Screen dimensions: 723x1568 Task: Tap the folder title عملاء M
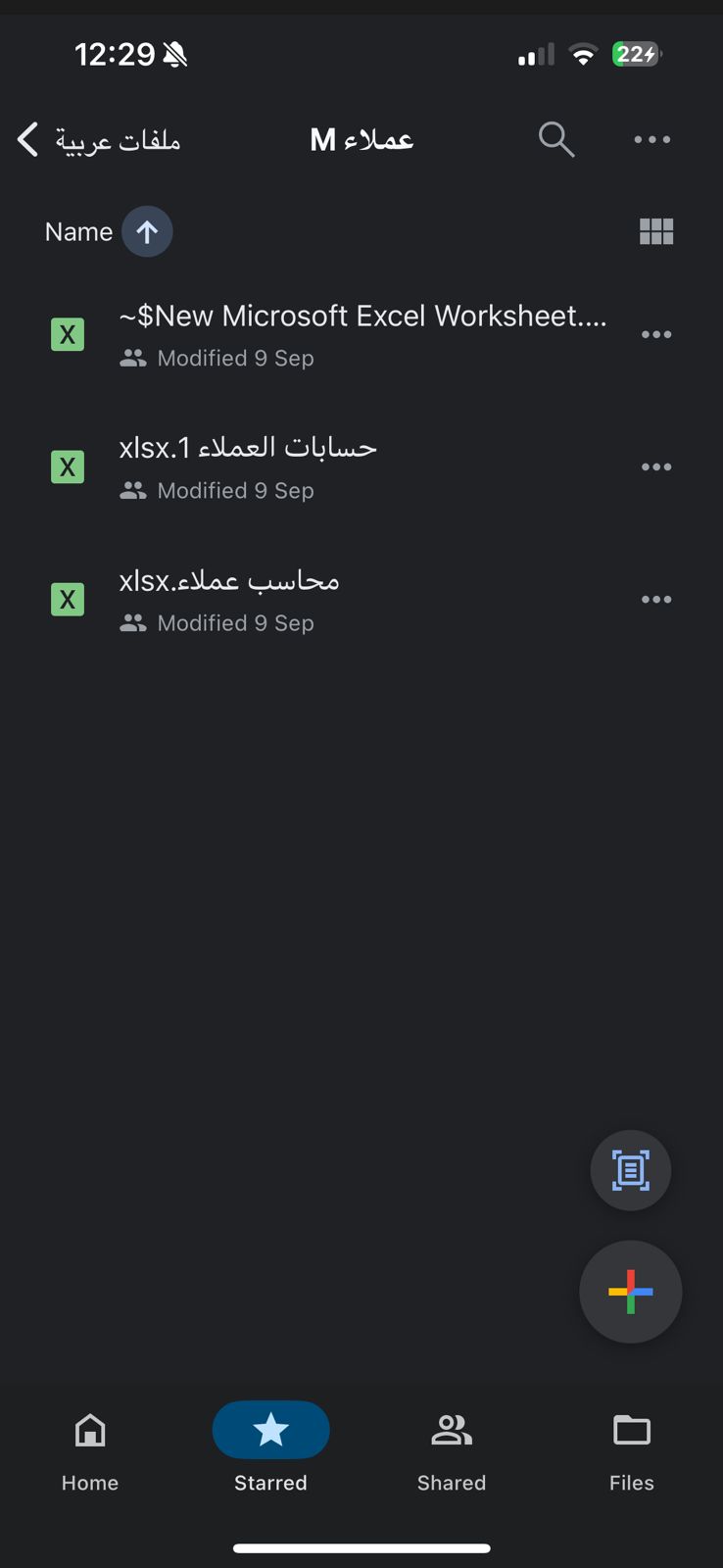(x=361, y=139)
